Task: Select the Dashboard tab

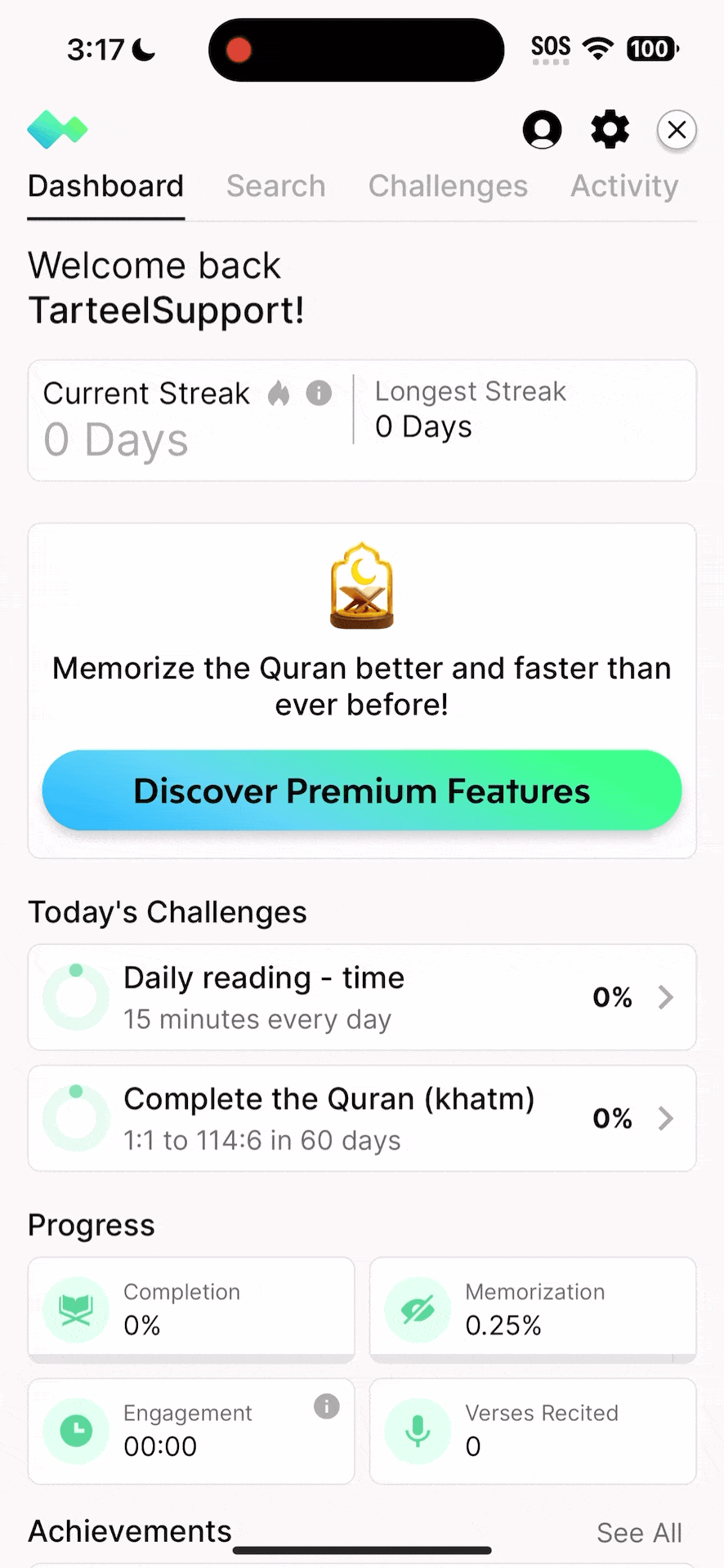Action: (105, 186)
